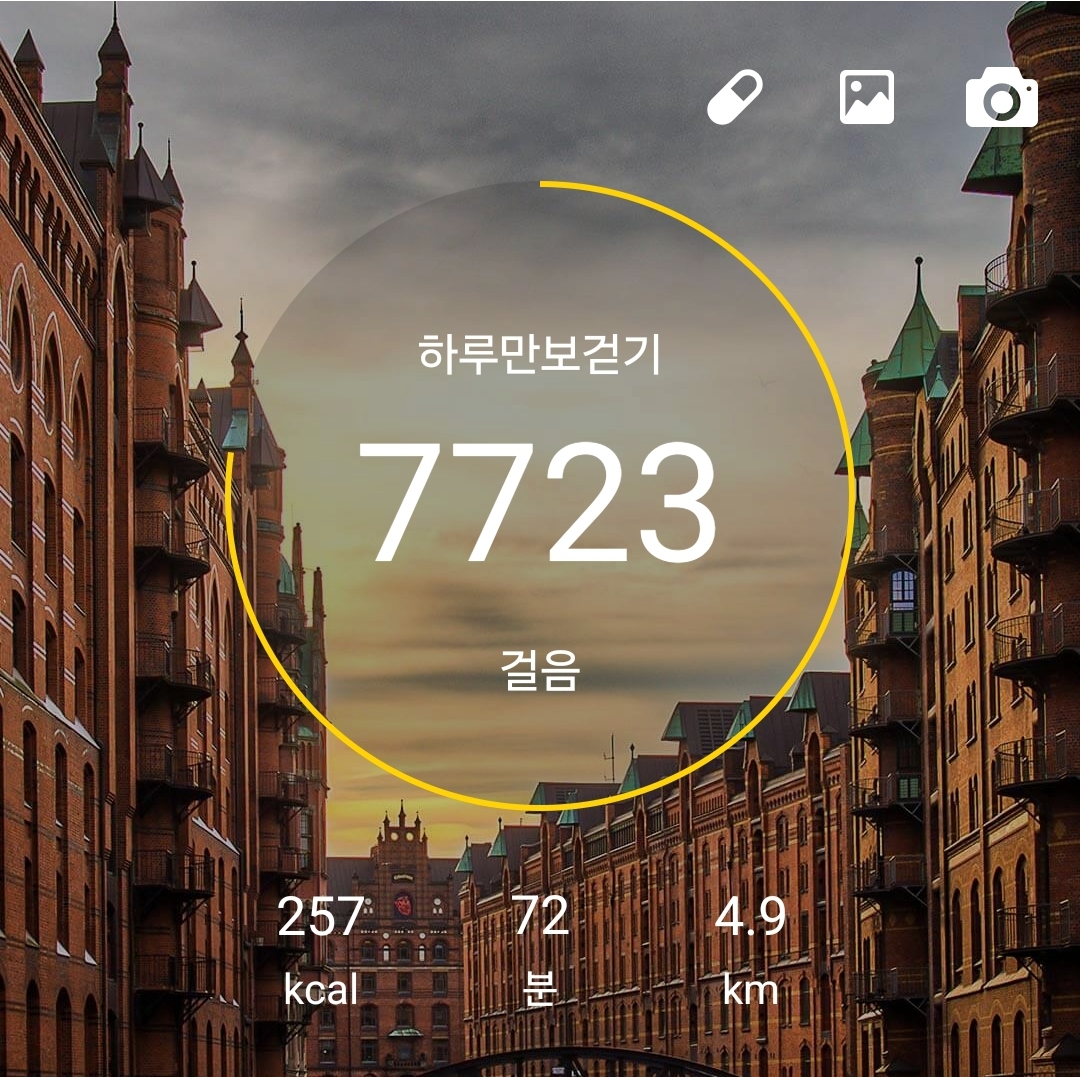1080x1077 pixels.
Task: Open the camera to take a photo
Action: [x=1001, y=97]
